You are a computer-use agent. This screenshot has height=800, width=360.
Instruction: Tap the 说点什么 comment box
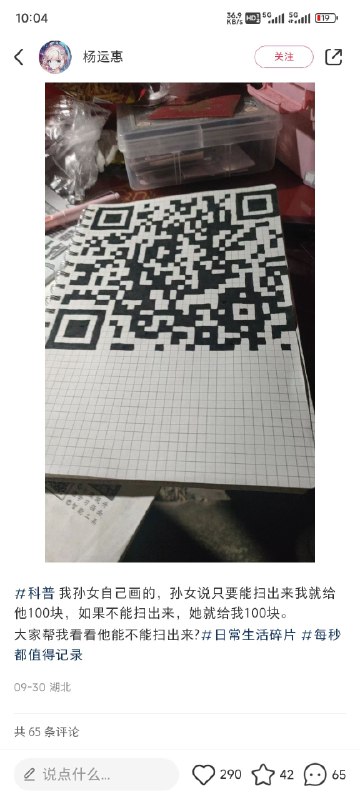pyautogui.click(x=96, y=774)
